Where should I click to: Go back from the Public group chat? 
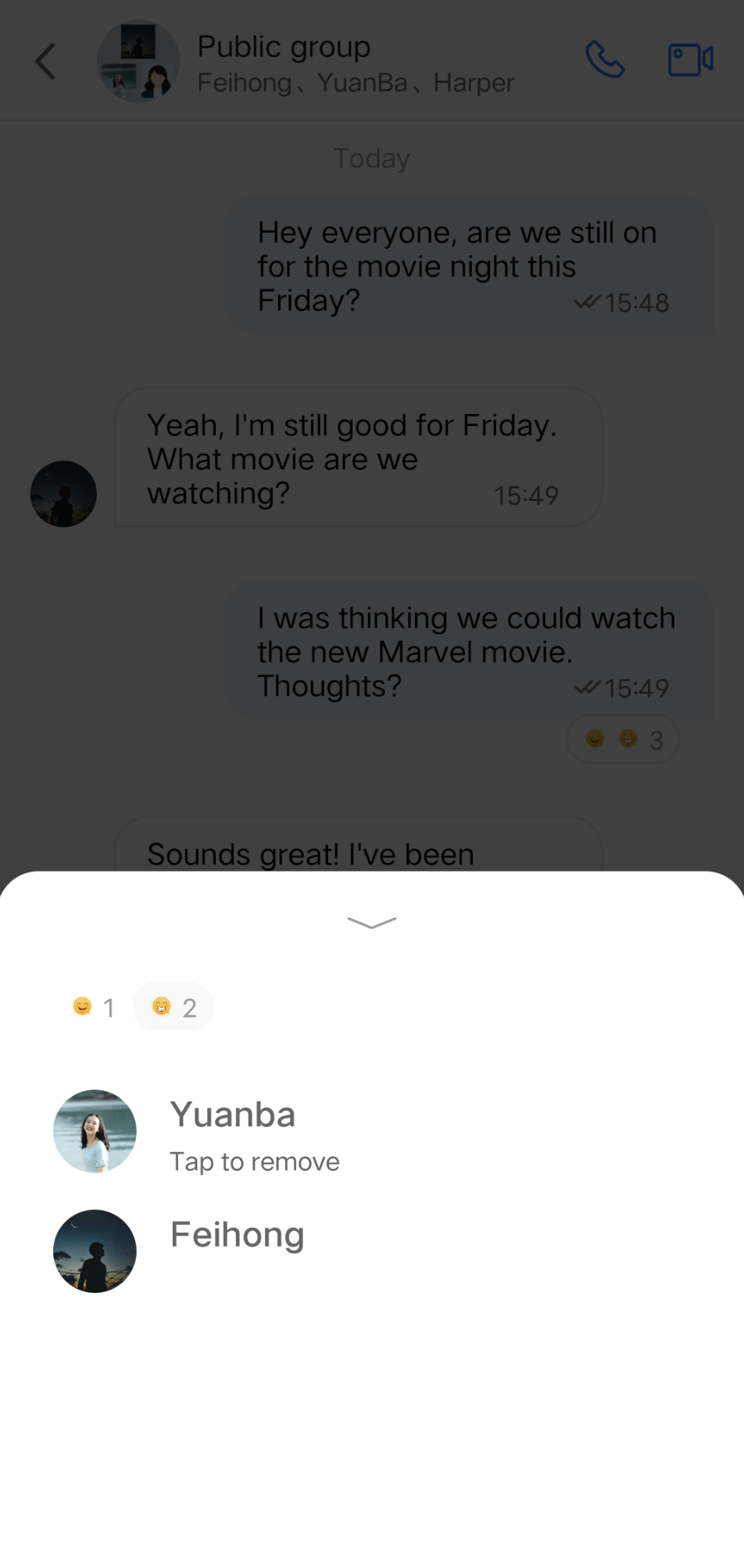coord(46,61)
